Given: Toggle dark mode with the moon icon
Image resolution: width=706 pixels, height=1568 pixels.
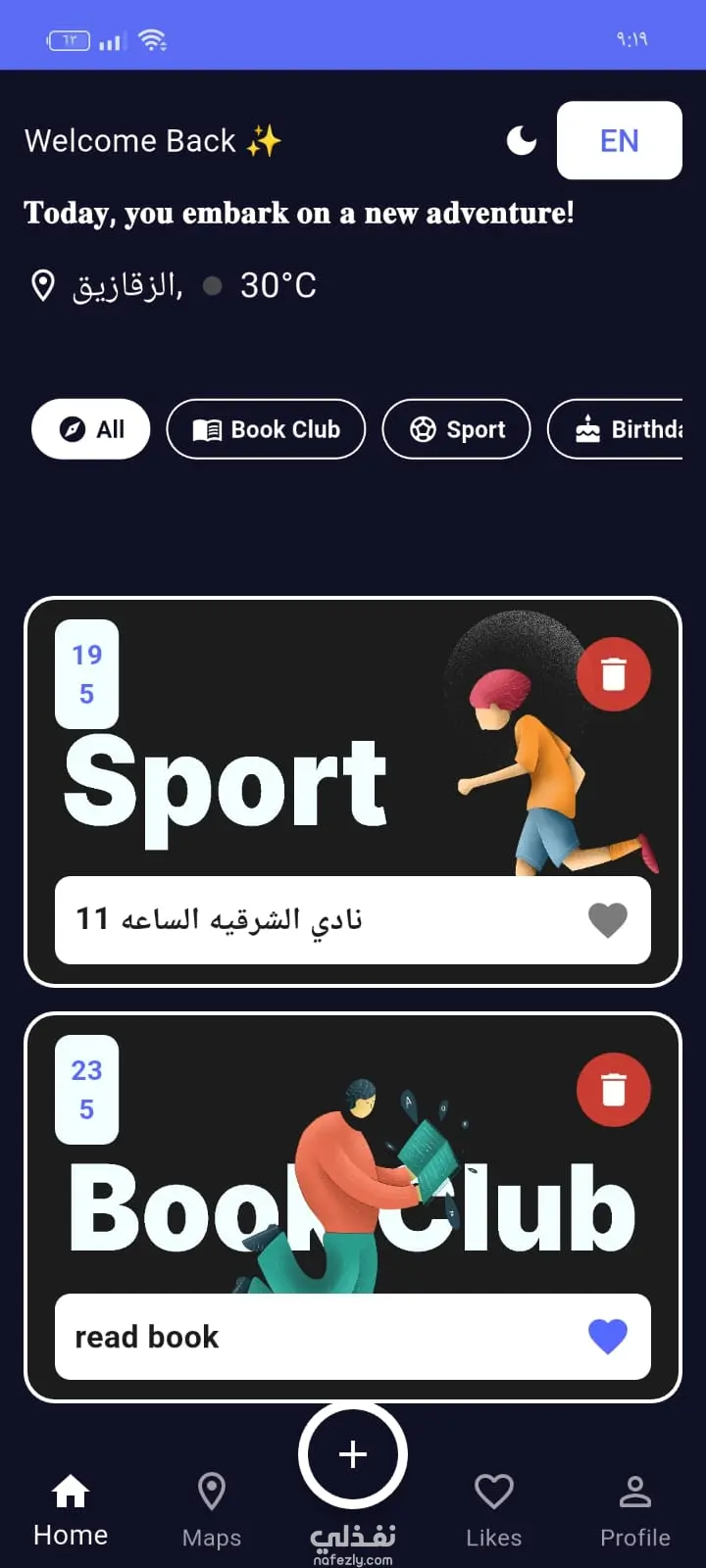Looking at the screenshot, I should pyautogui.click(x=522, y=141).
